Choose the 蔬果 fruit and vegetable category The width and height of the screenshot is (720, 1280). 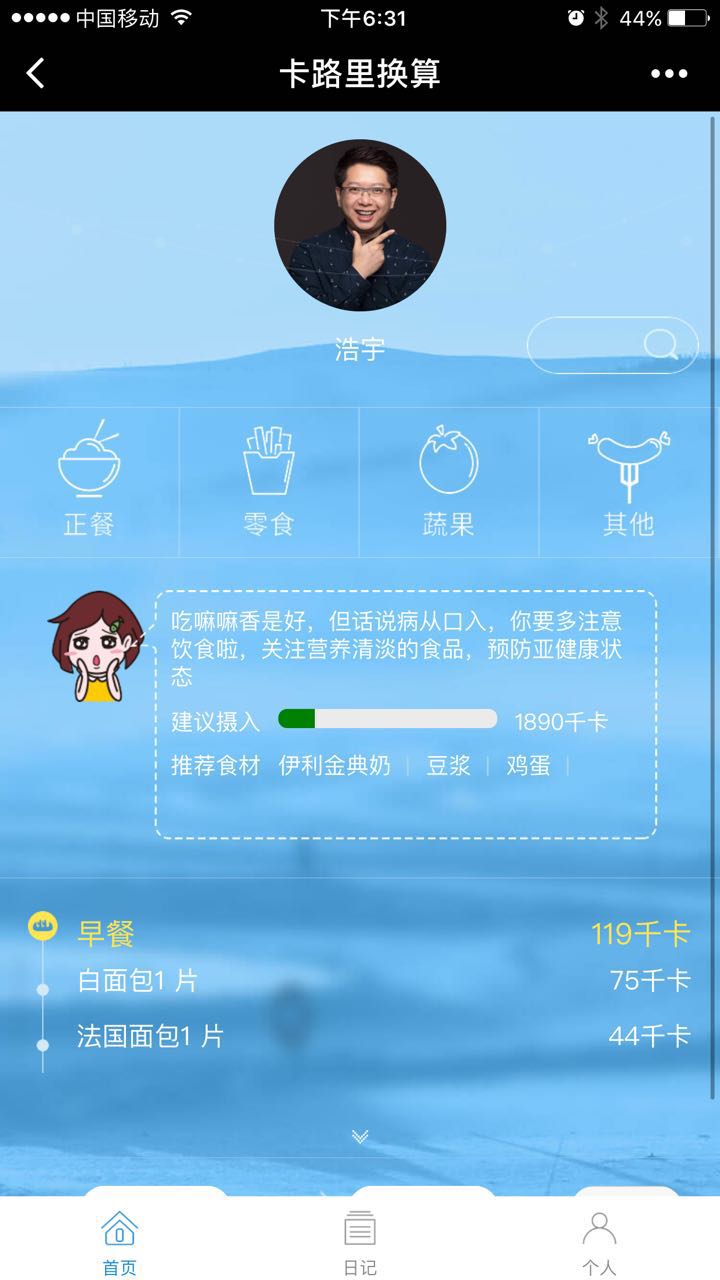[448, 482]
